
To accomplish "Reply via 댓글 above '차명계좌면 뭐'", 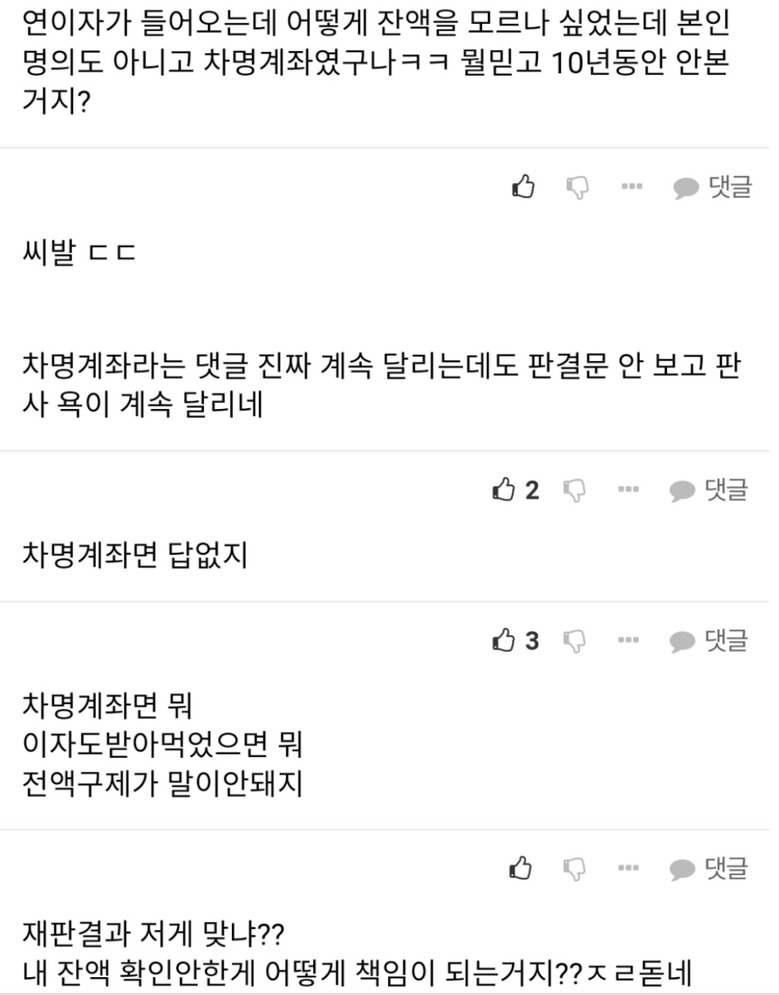I will point(709,640).
